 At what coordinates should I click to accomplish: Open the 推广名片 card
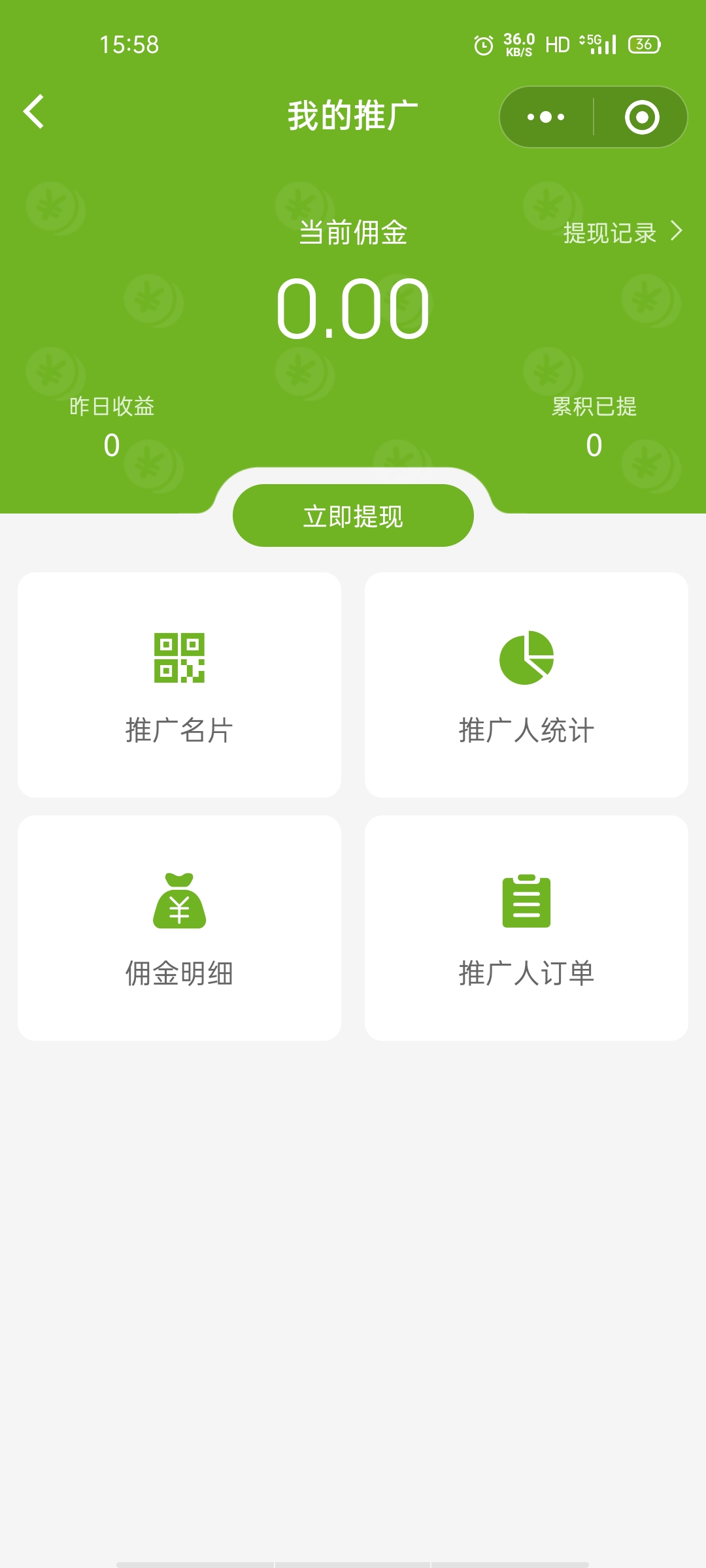[179, 685]
